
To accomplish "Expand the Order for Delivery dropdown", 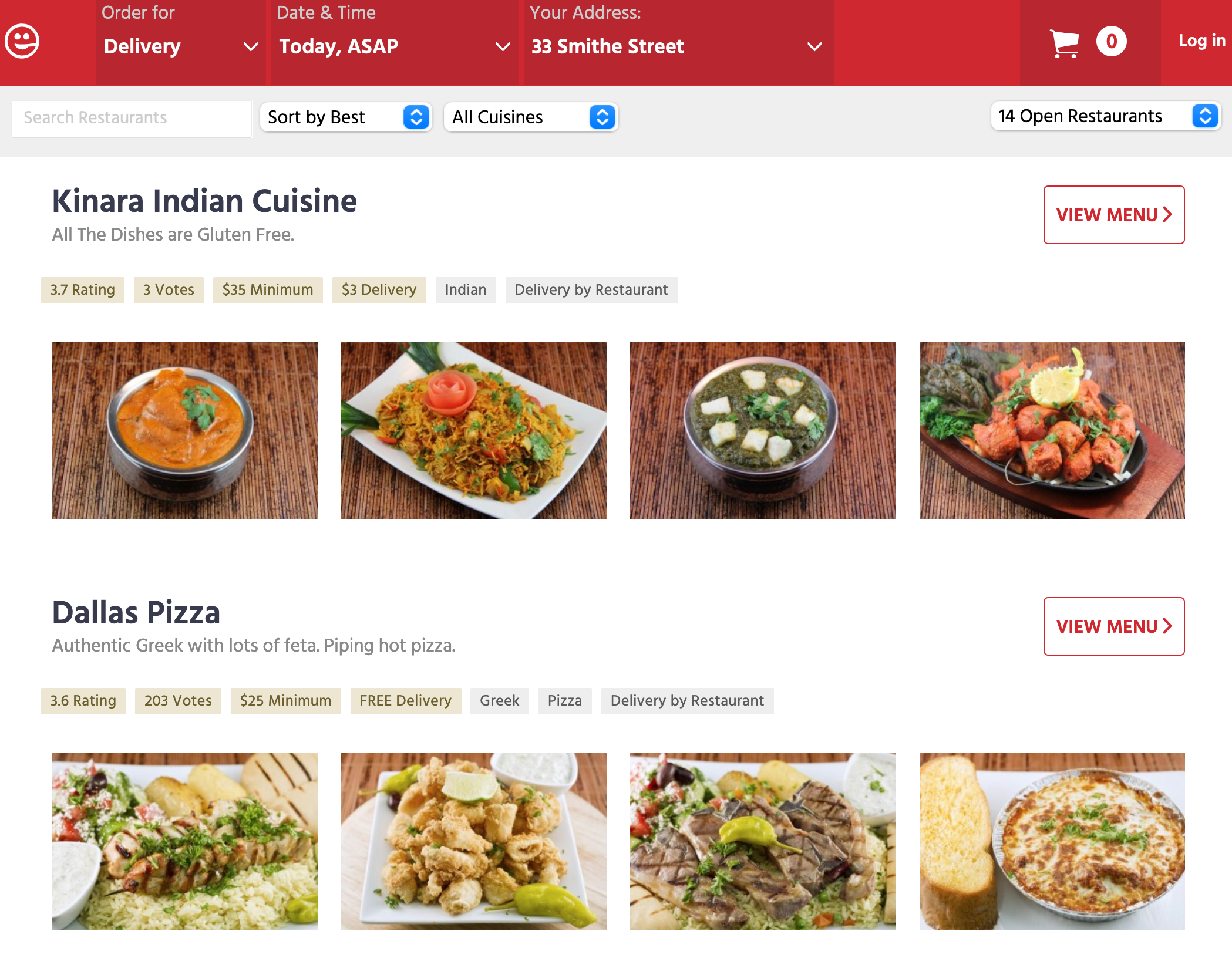I will tap(180, 46).
